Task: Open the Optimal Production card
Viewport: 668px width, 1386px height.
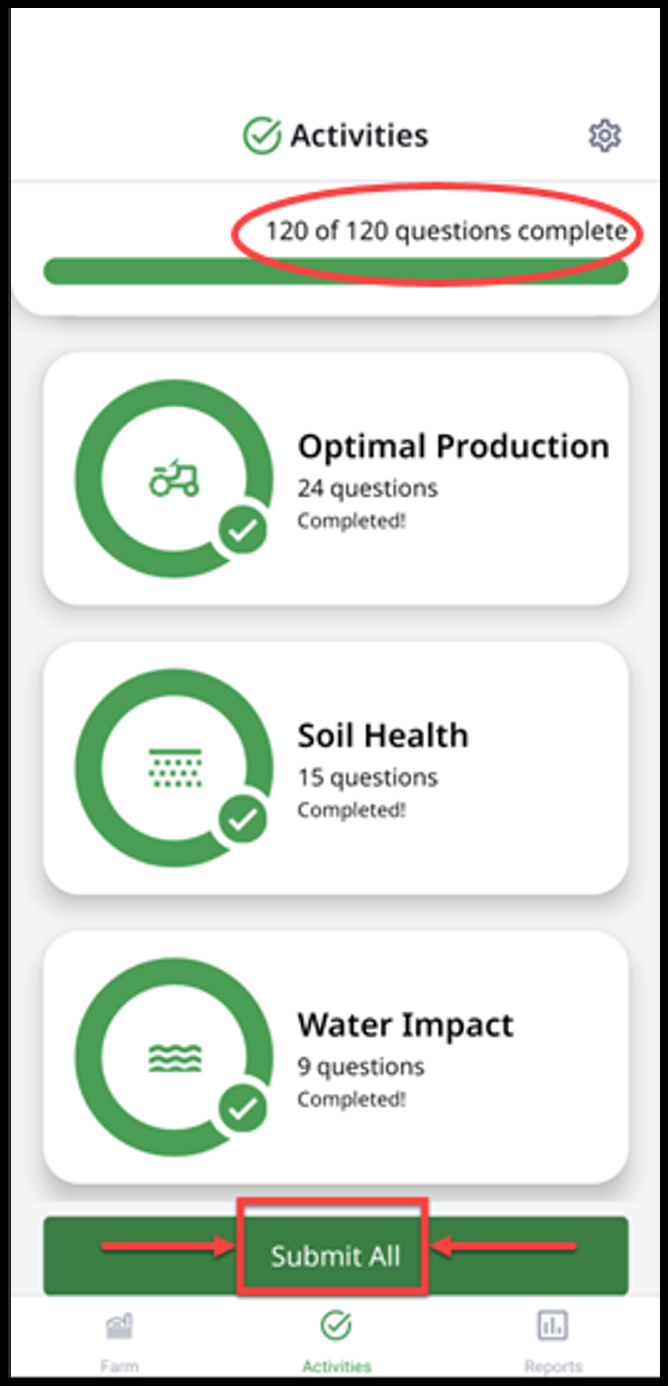Action: point(336,478)
